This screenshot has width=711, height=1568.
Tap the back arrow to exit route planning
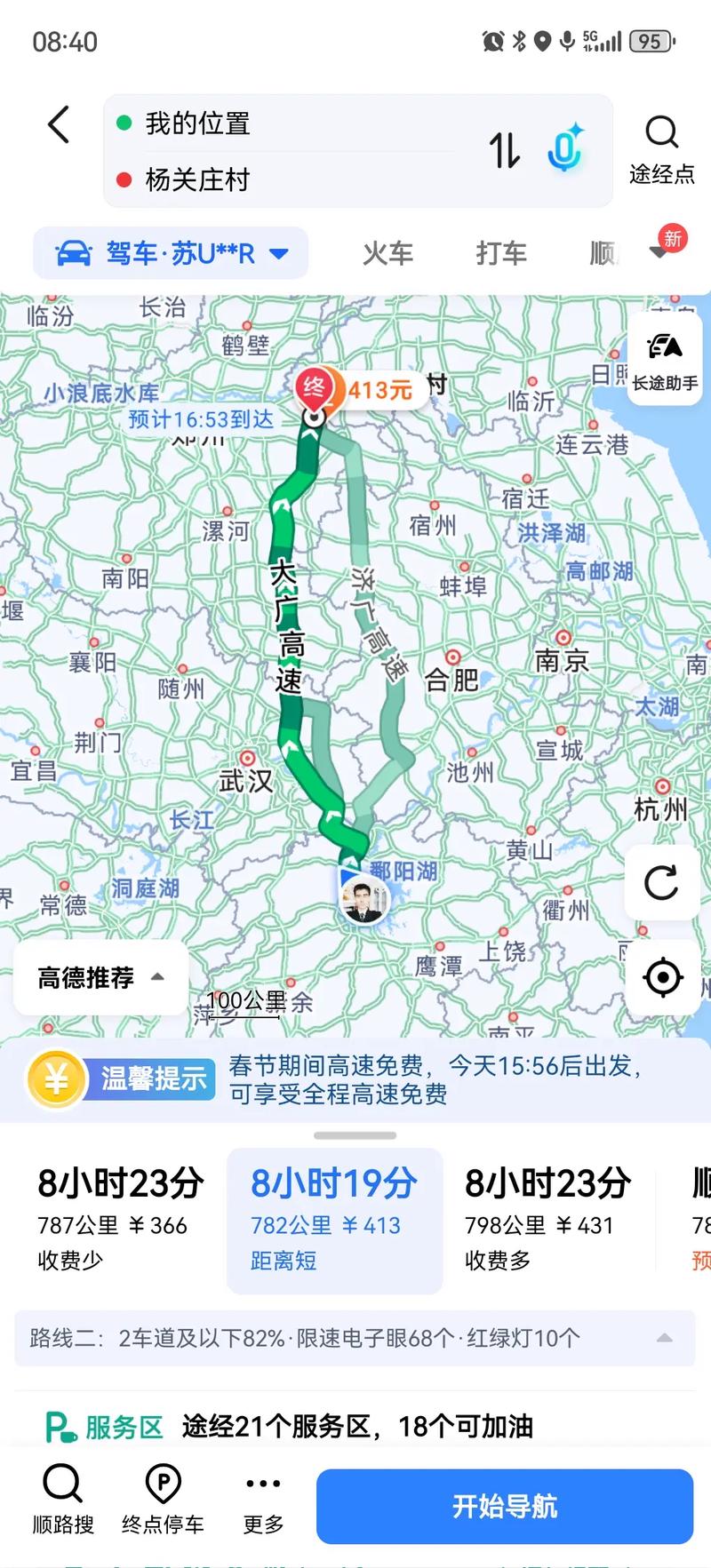tap(57, 125)
